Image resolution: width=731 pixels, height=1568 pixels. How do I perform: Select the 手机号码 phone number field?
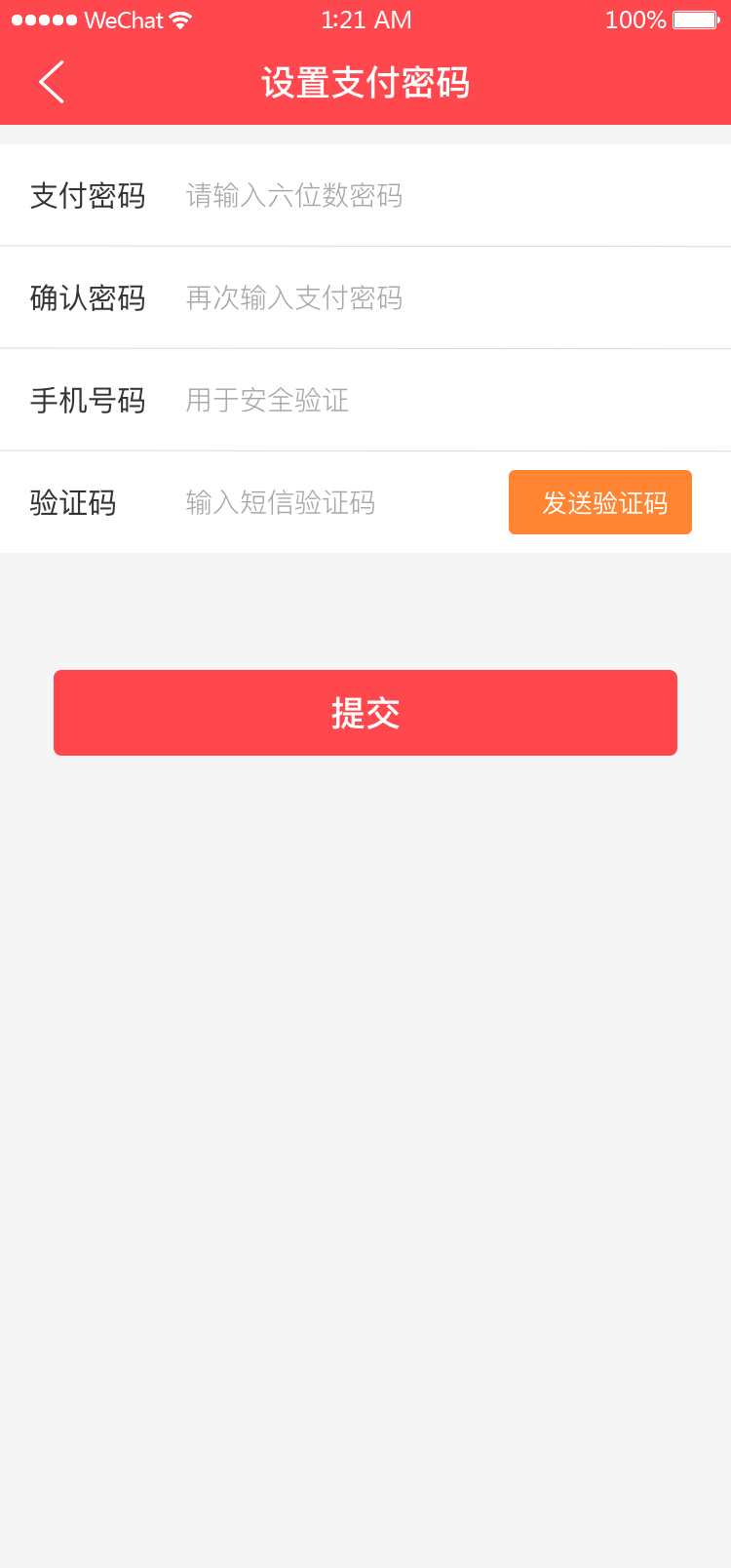tap(390, 401)
